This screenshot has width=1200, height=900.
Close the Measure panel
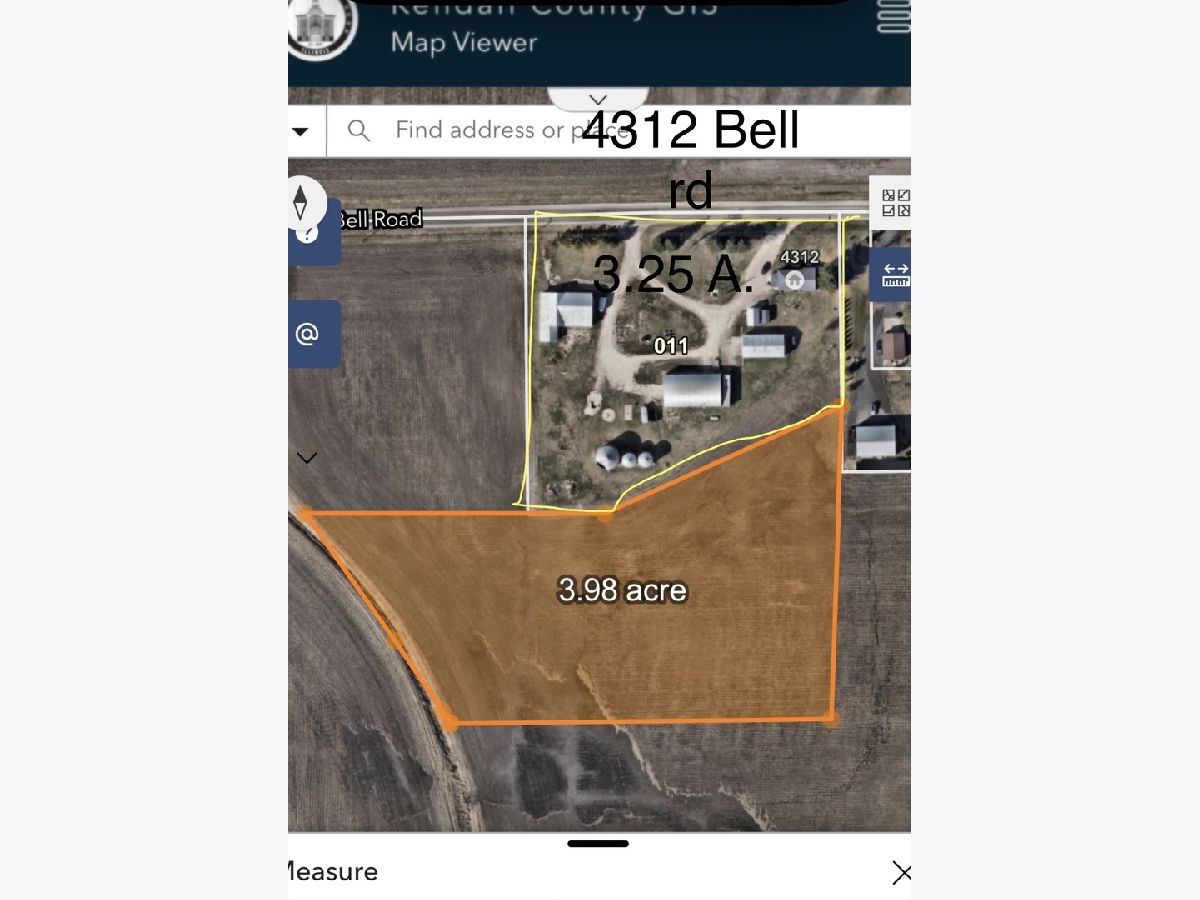pos(901,873)
